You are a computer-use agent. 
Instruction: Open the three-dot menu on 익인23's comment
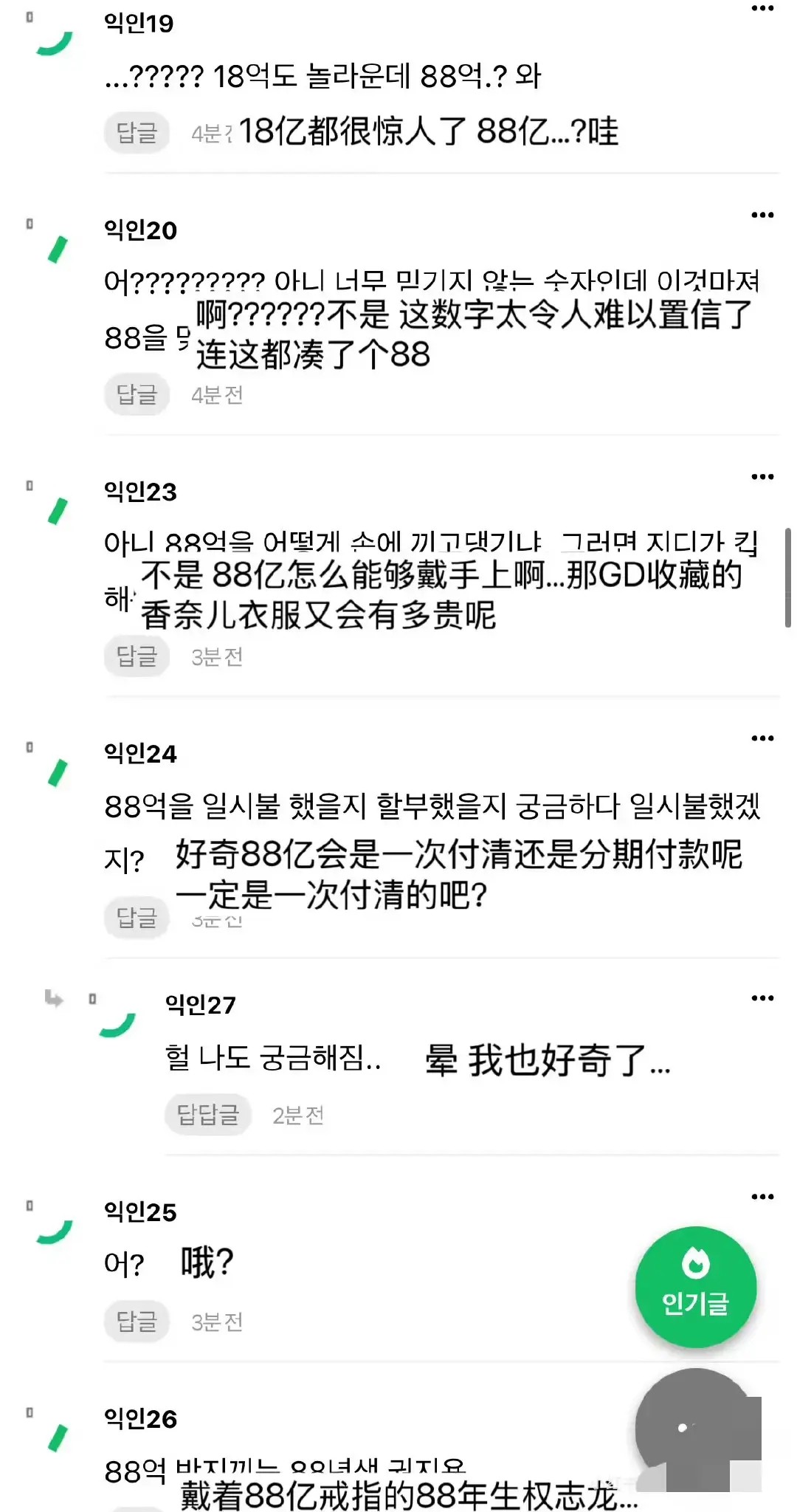coord(762,477)
